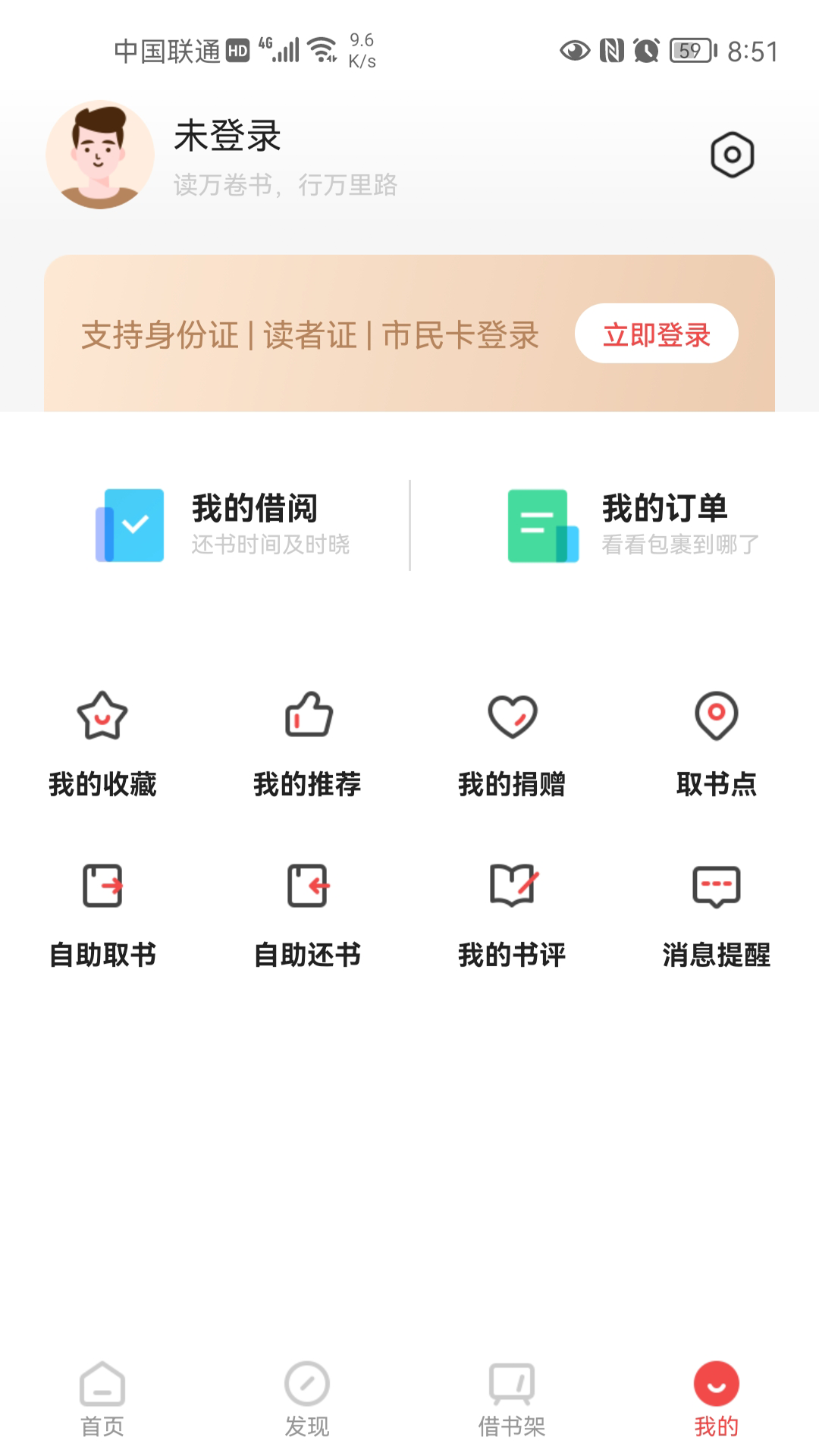This screenshot has height=1456, width=819.
Task: Tap the 自助还书 icon
Action: coord(308,887)
